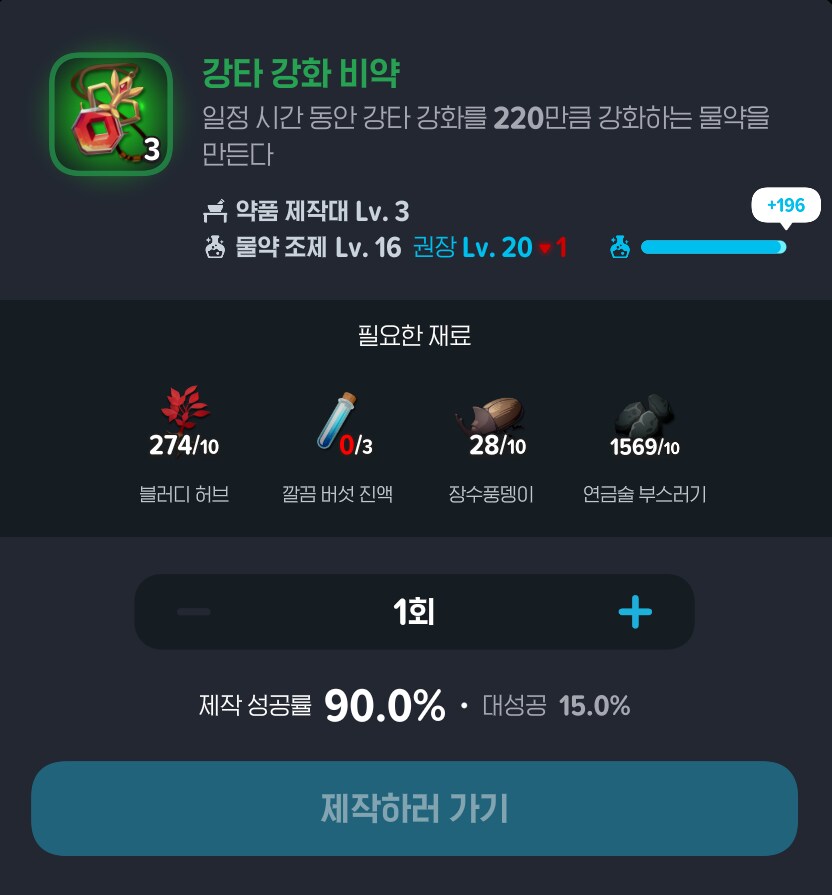Click the 대성공 15.0% rate text
The height and width of the screenshot is (895, 832).
pos(555,706)
